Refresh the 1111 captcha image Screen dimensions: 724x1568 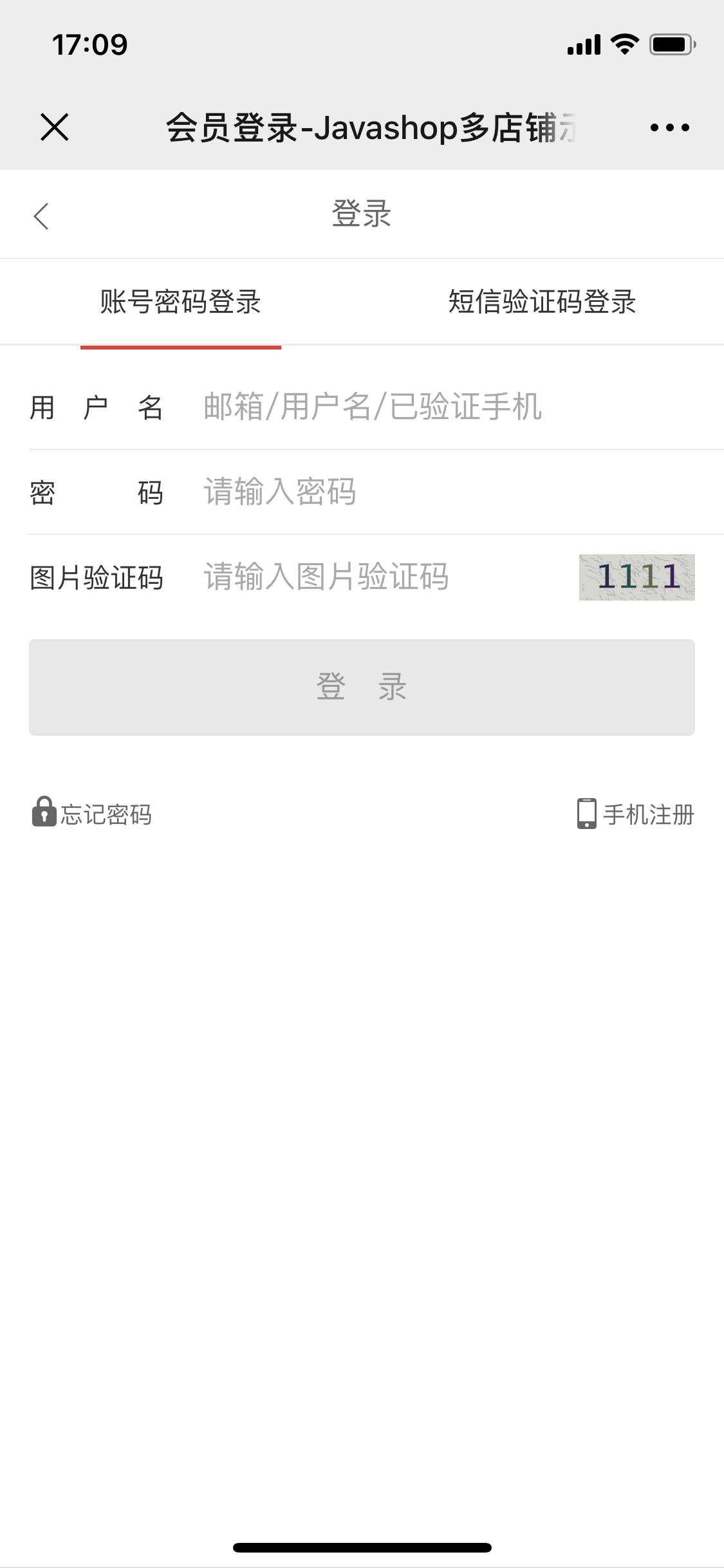(x=636, y=577)
